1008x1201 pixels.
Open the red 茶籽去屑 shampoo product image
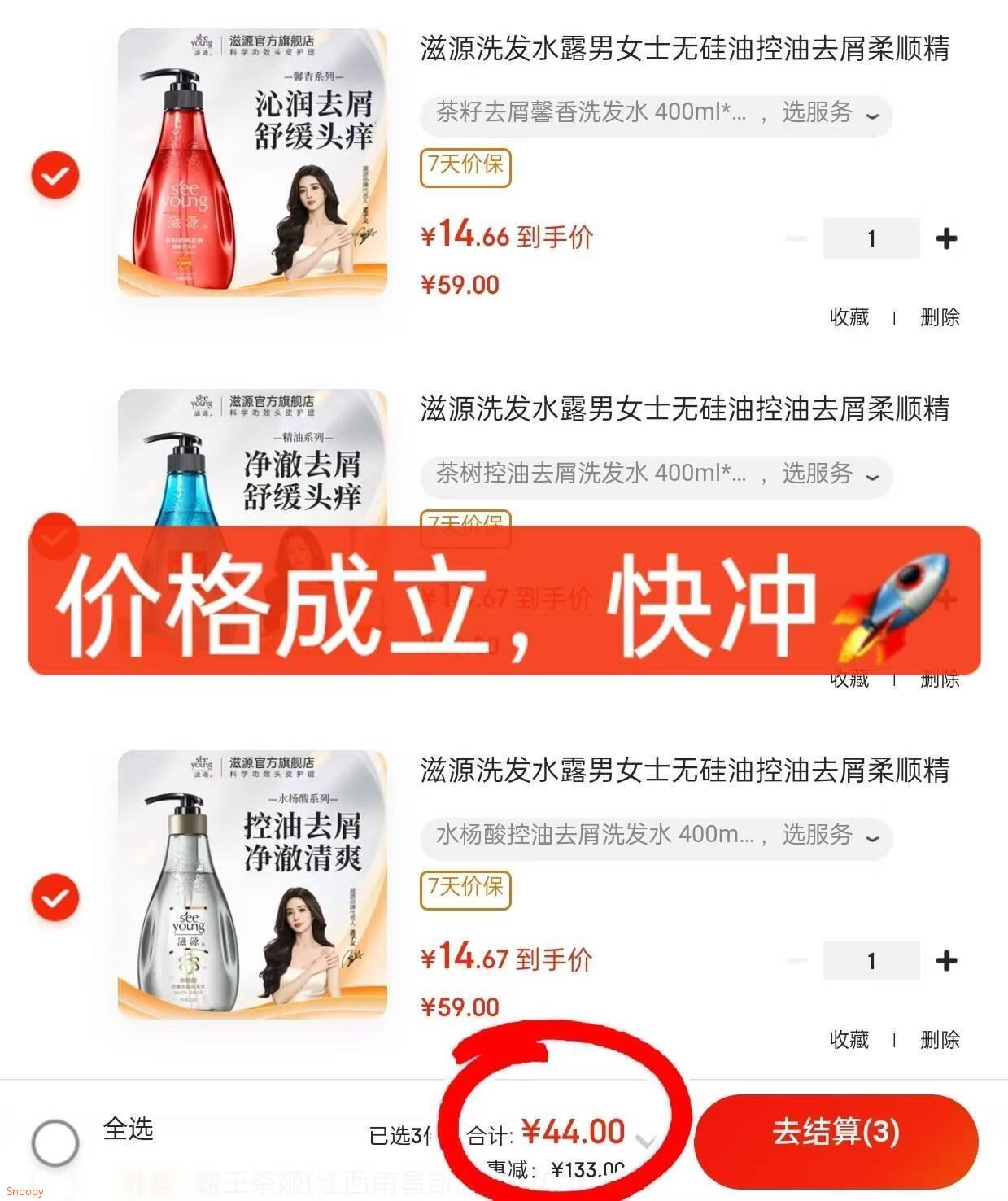pos(252,163)
